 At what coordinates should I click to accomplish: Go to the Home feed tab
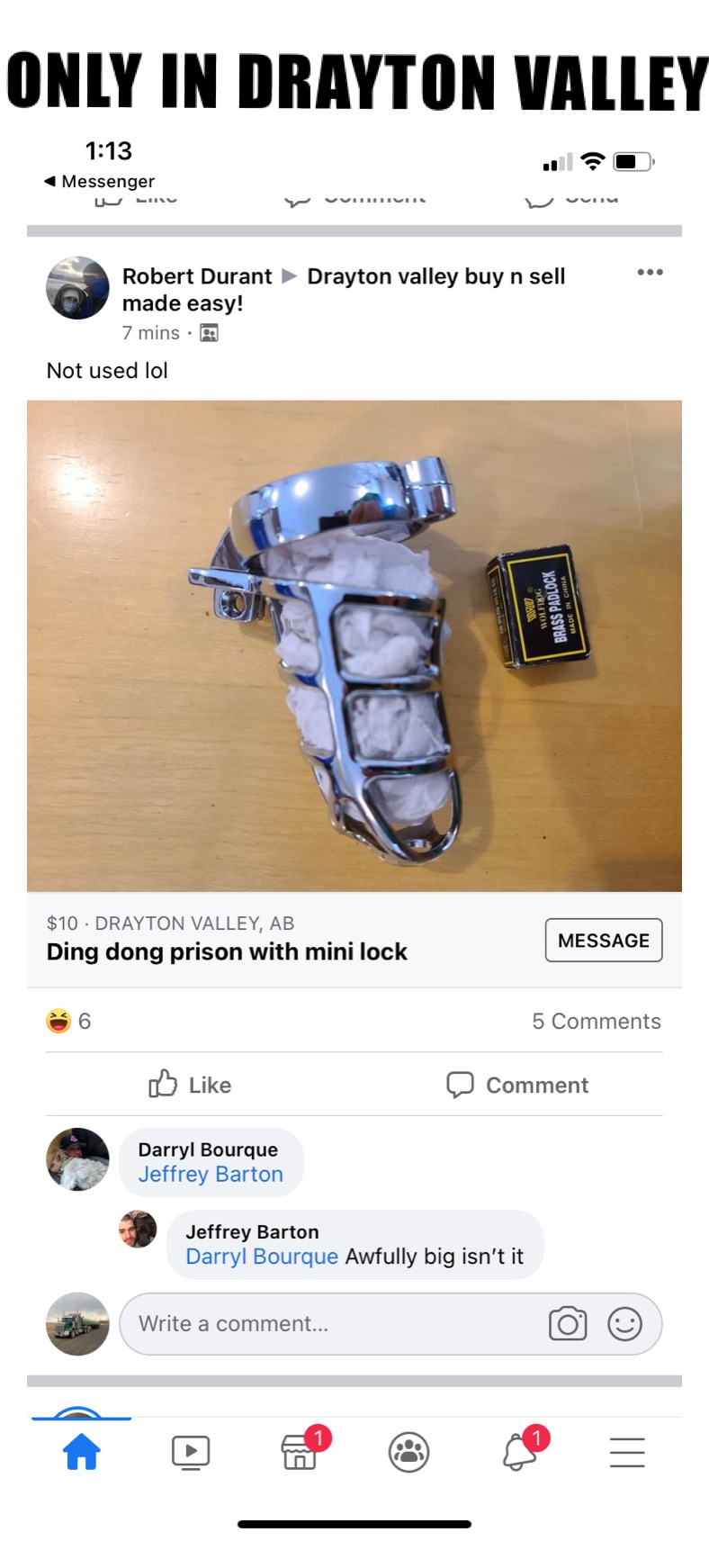(x=81, y=1452)
